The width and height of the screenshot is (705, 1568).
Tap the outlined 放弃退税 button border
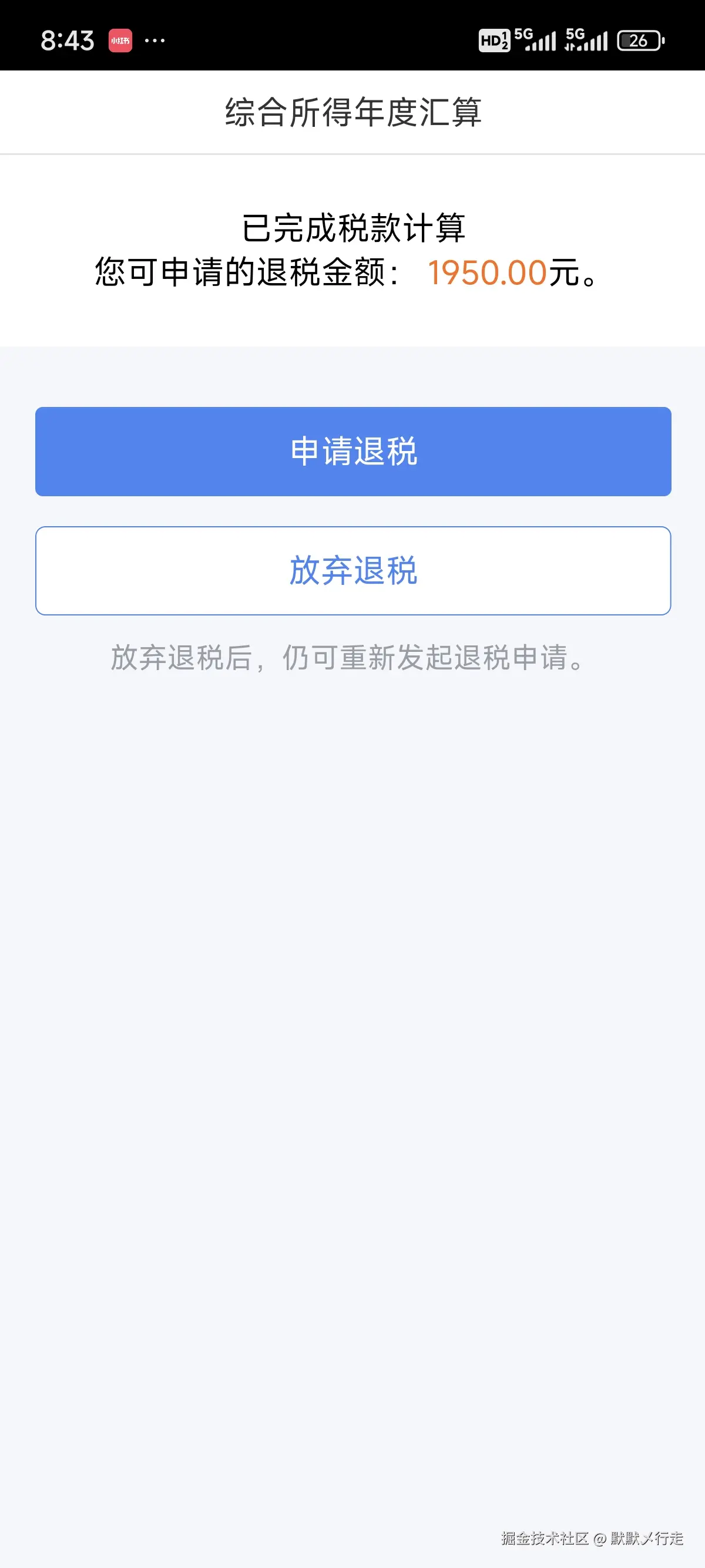pos(352,529)
